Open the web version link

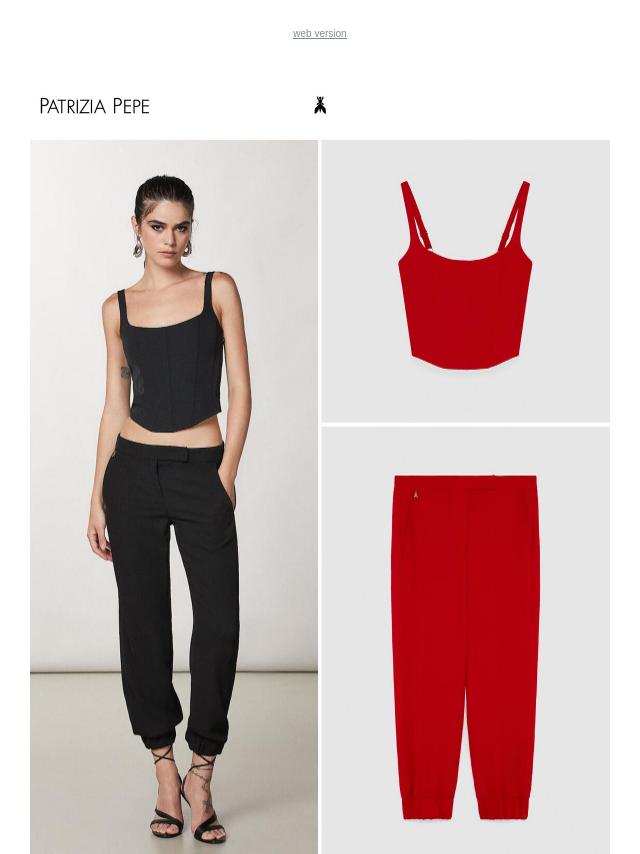319,34
